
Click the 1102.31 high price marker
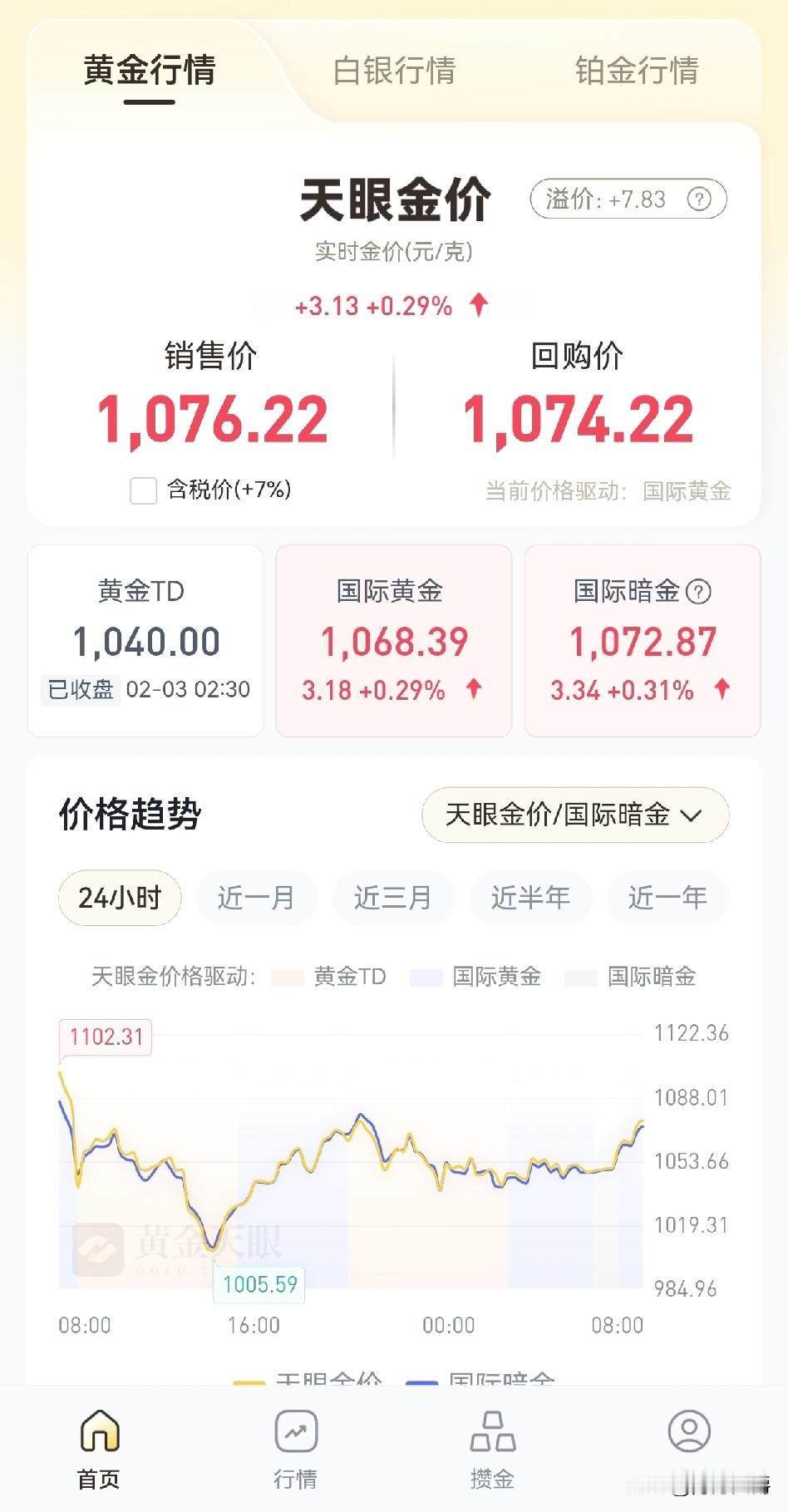tap(105, 1037)
